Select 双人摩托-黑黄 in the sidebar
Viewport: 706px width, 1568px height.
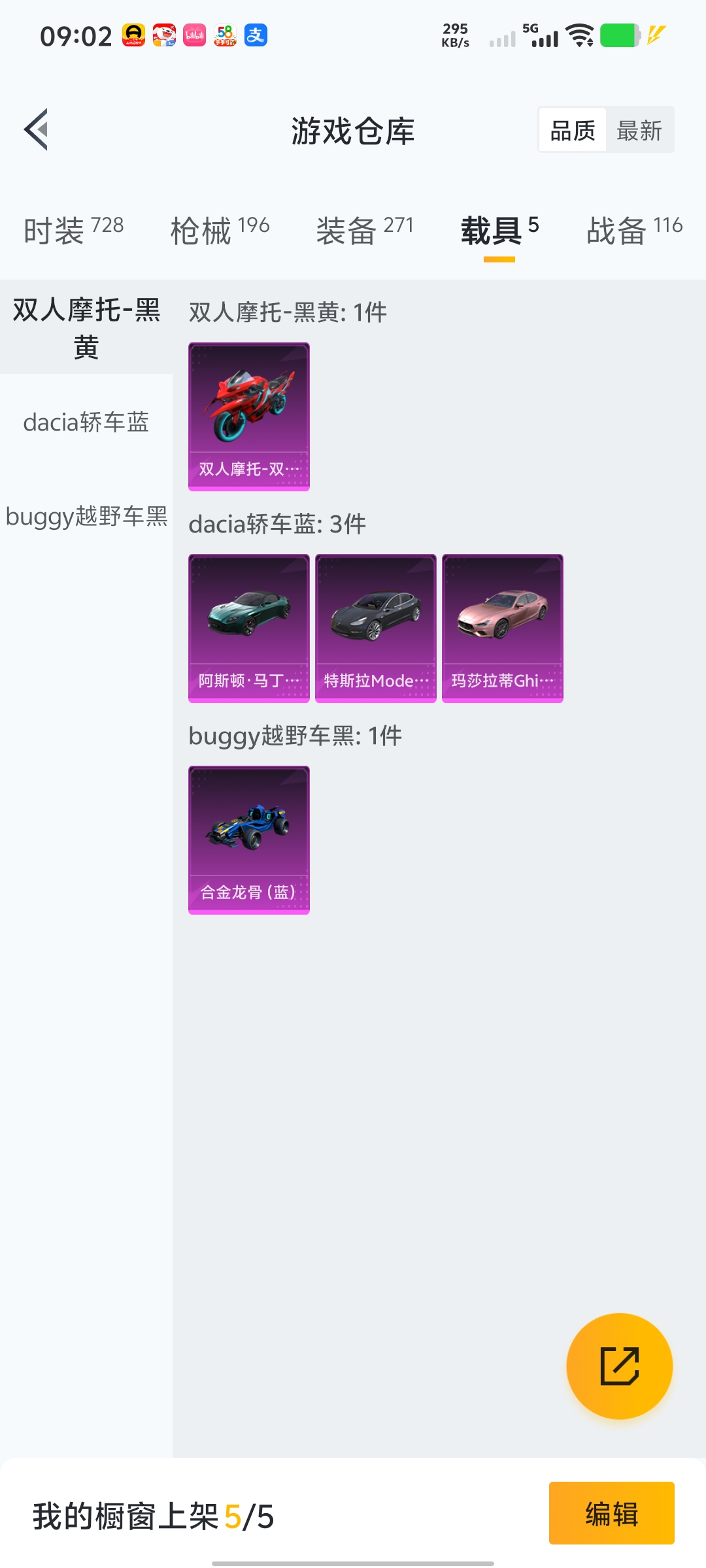tap(86, 327)
